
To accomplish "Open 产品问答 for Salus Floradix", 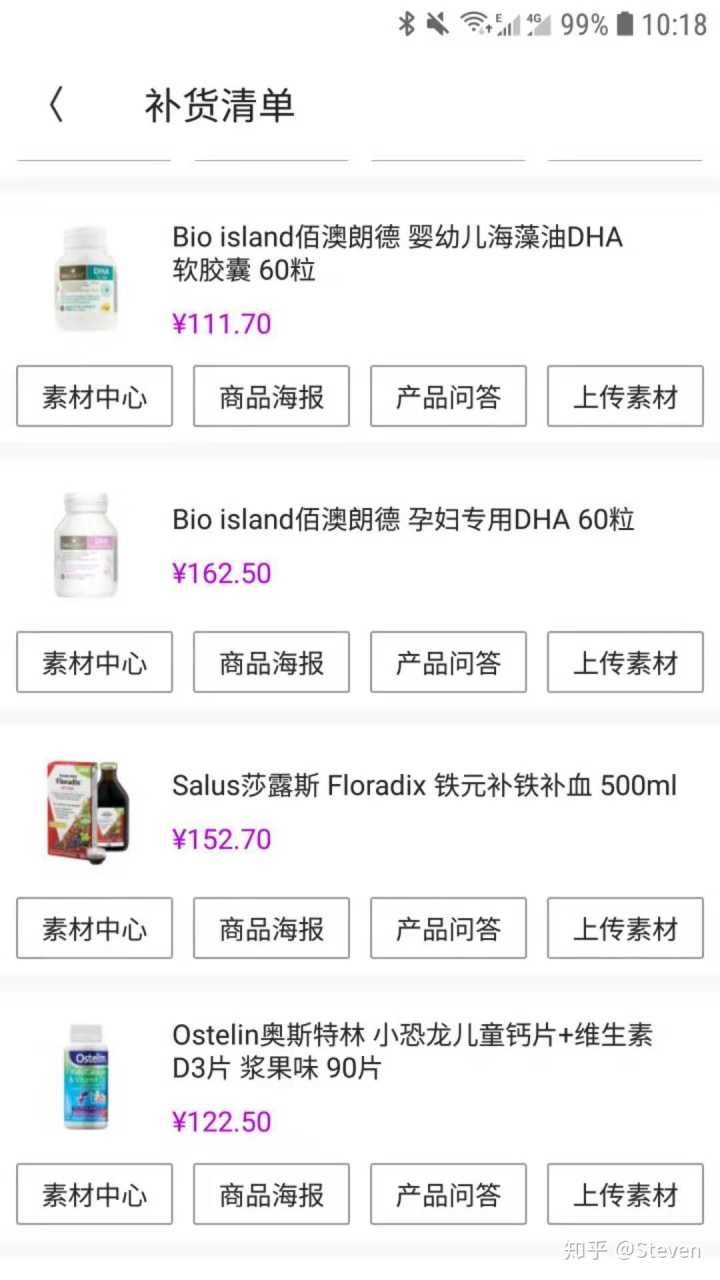I will click(x=448, y=929).
